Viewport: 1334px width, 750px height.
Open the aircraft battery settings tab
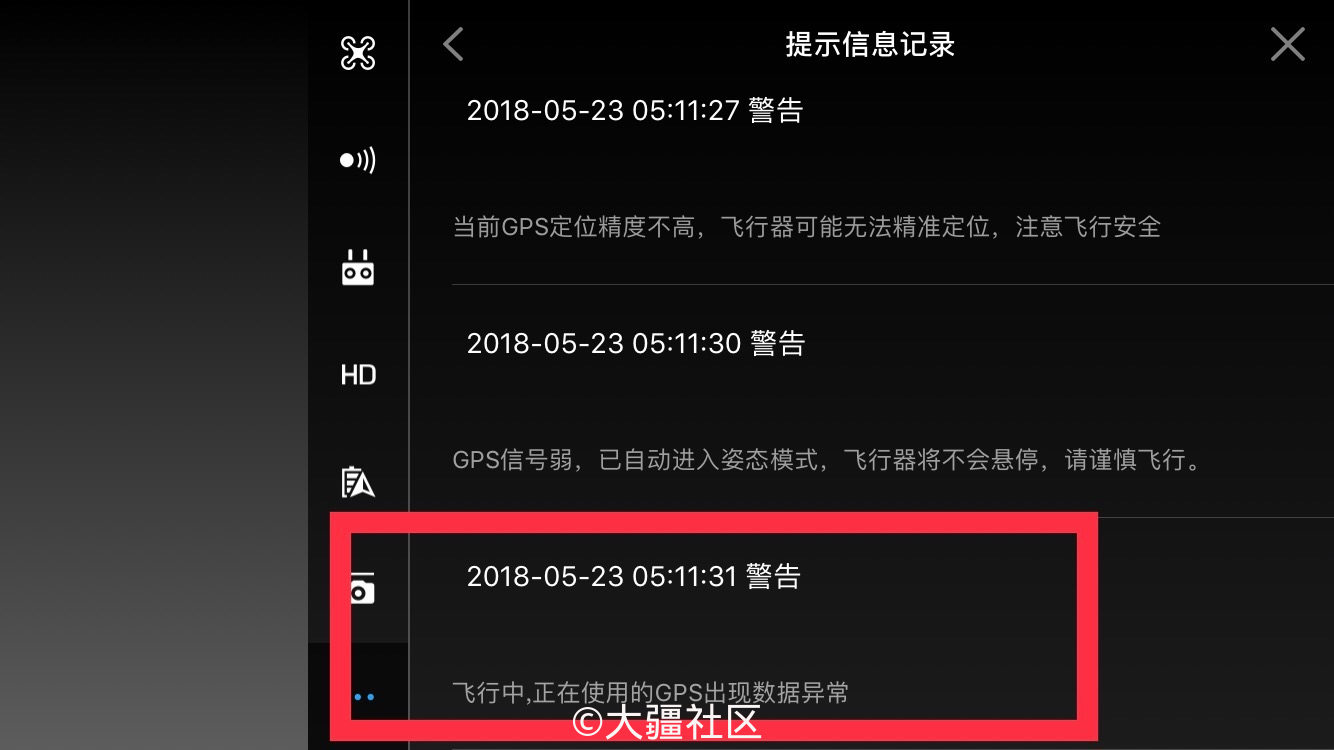(x=358, y=483)
